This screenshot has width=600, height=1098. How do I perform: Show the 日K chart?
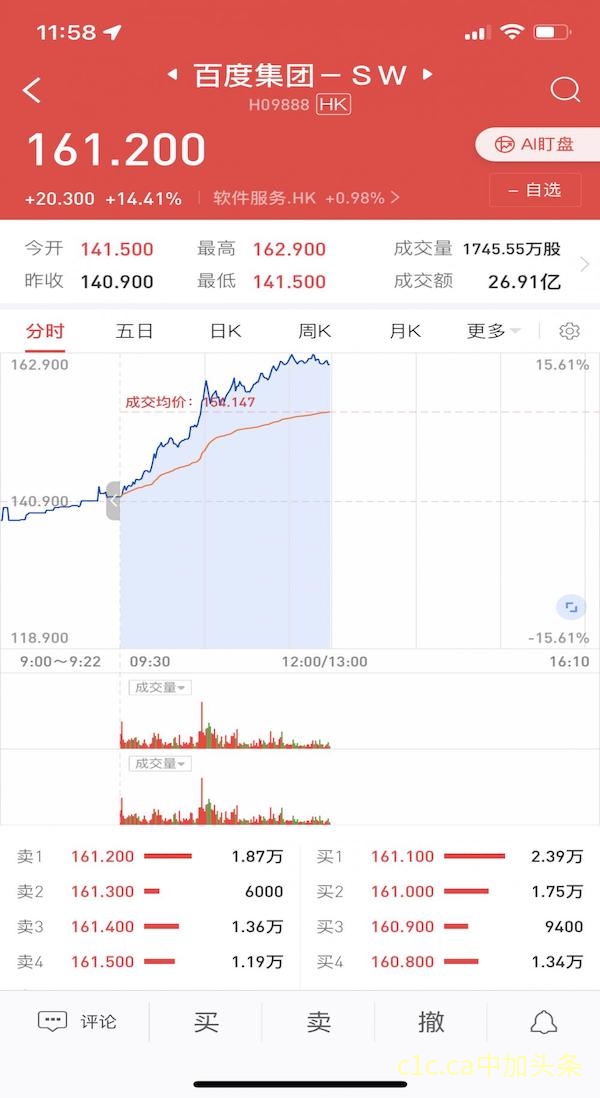[225, 331]
